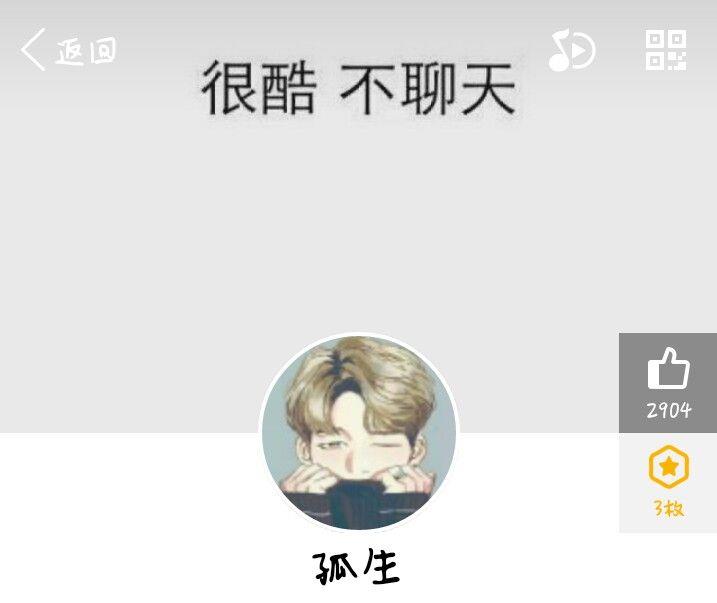The image size is (717, 603).
Task: Open the music player icon
Action: coord(571,50)
